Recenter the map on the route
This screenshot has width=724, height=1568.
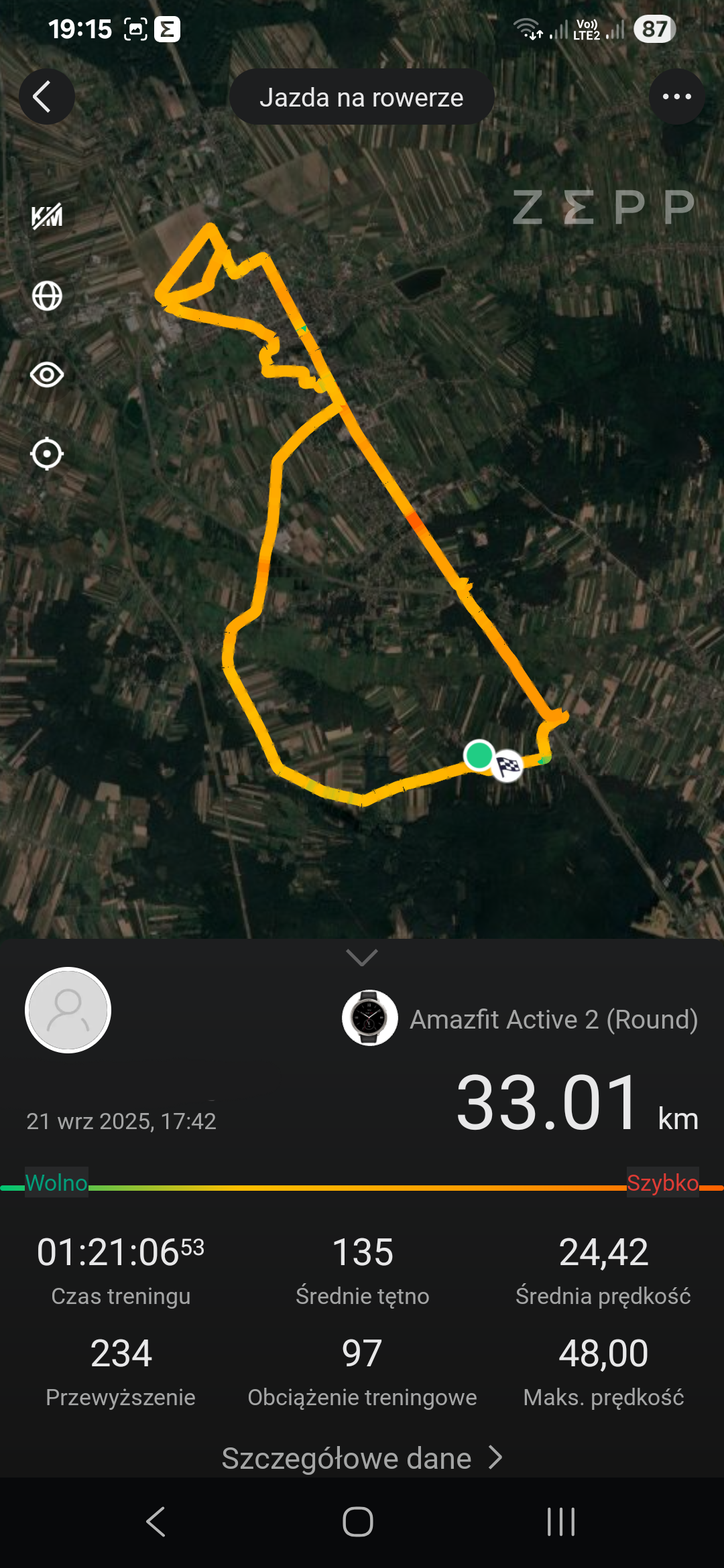[47, 454]
